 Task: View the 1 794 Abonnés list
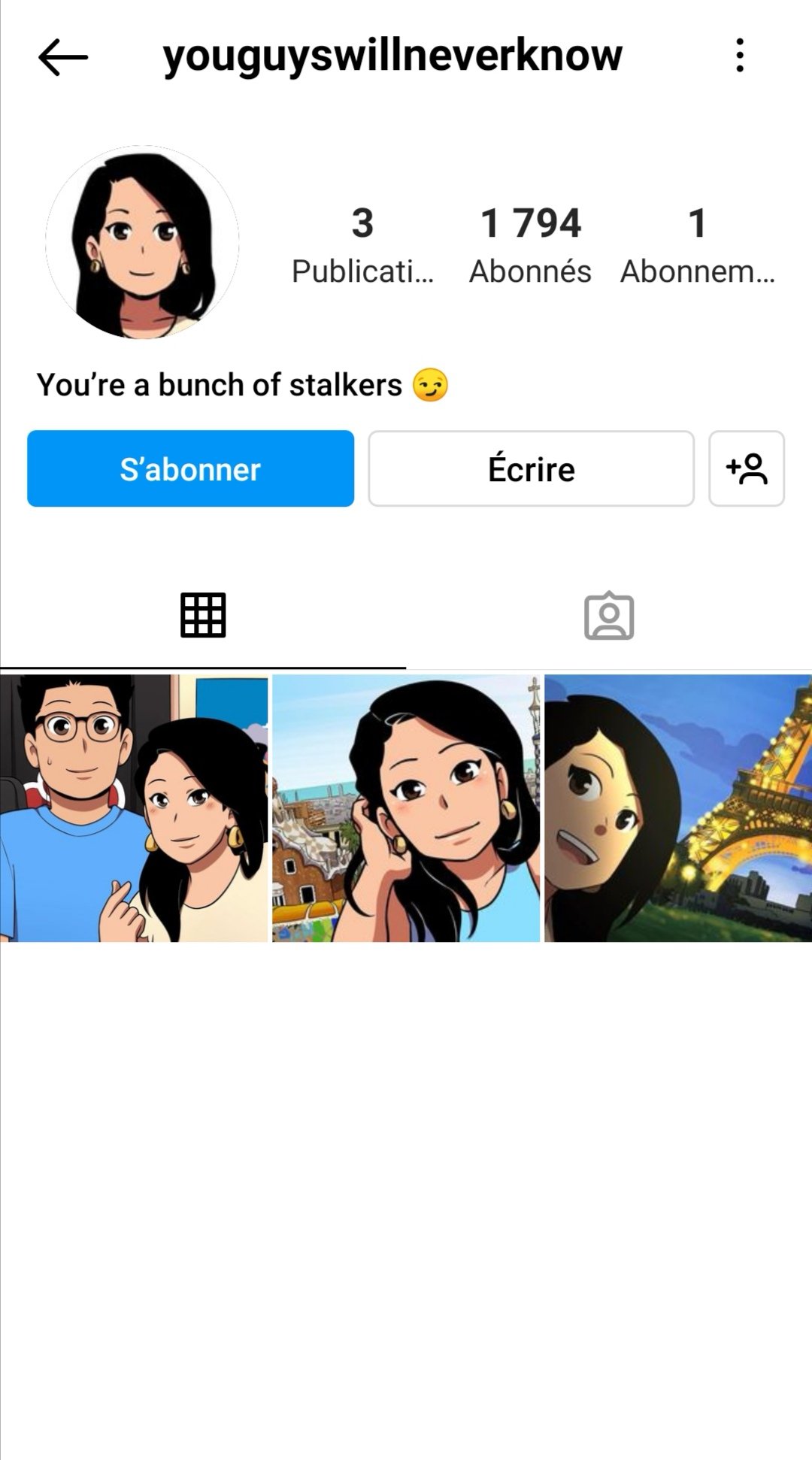(530, 245)
